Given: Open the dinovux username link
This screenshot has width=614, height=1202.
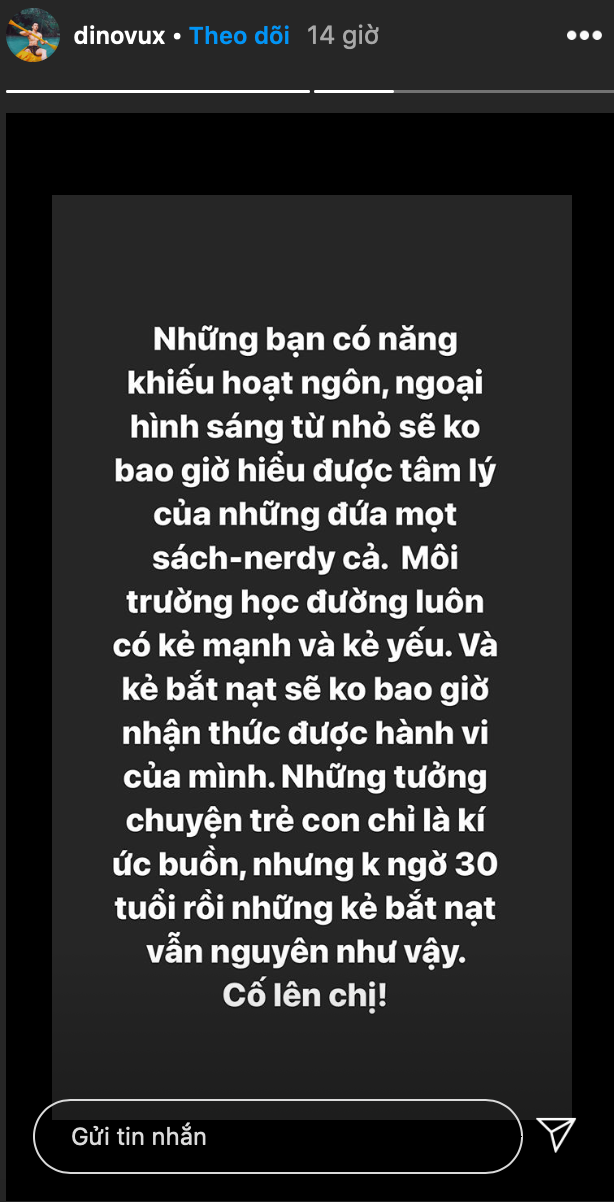Looking at the screenshot, I should click(x=119, y=36).
